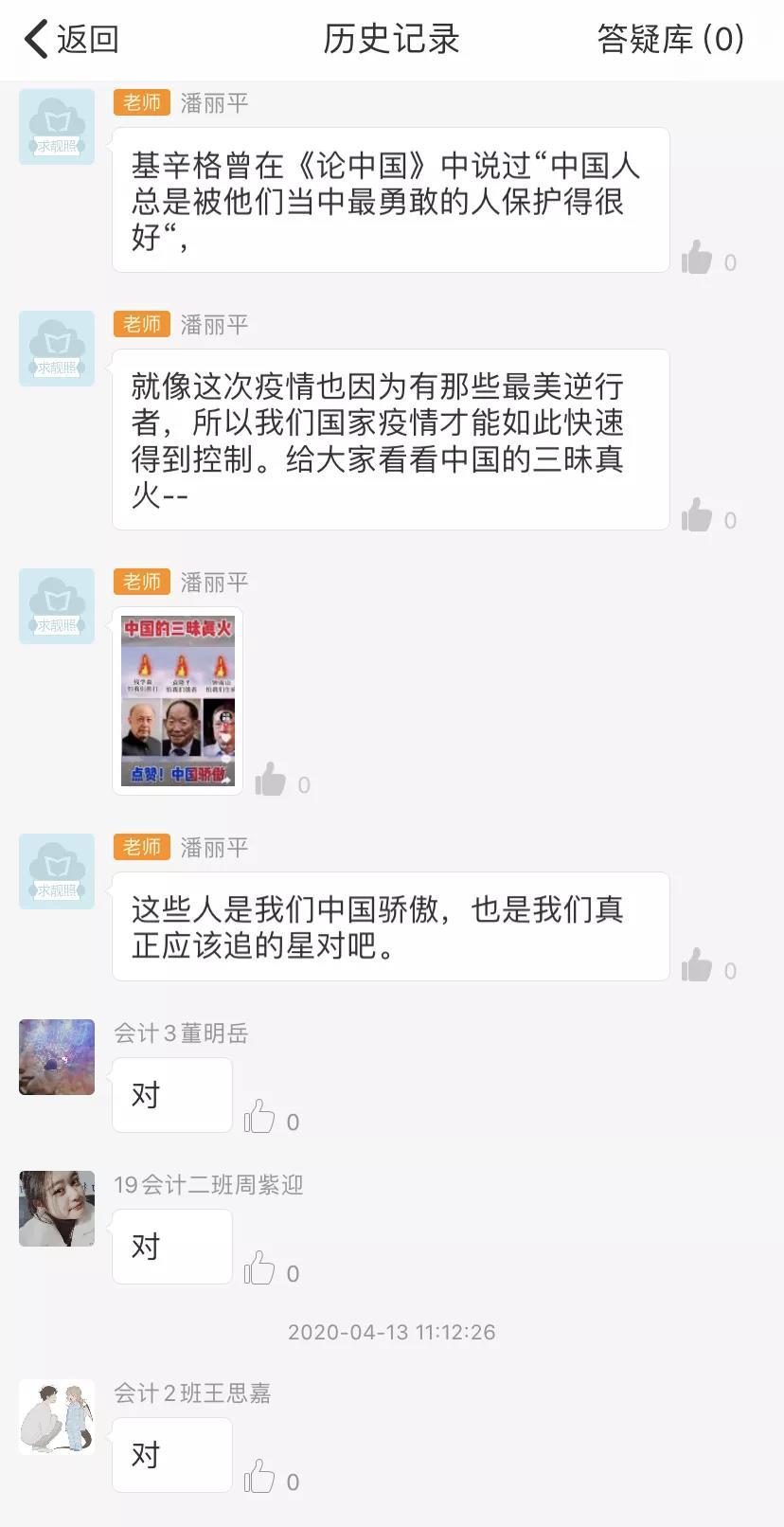Image resolution: width=784 pixels, height=1527 pixels.
Task: Like 会计2班王思嘉's reply
Action: point(259,1477)
